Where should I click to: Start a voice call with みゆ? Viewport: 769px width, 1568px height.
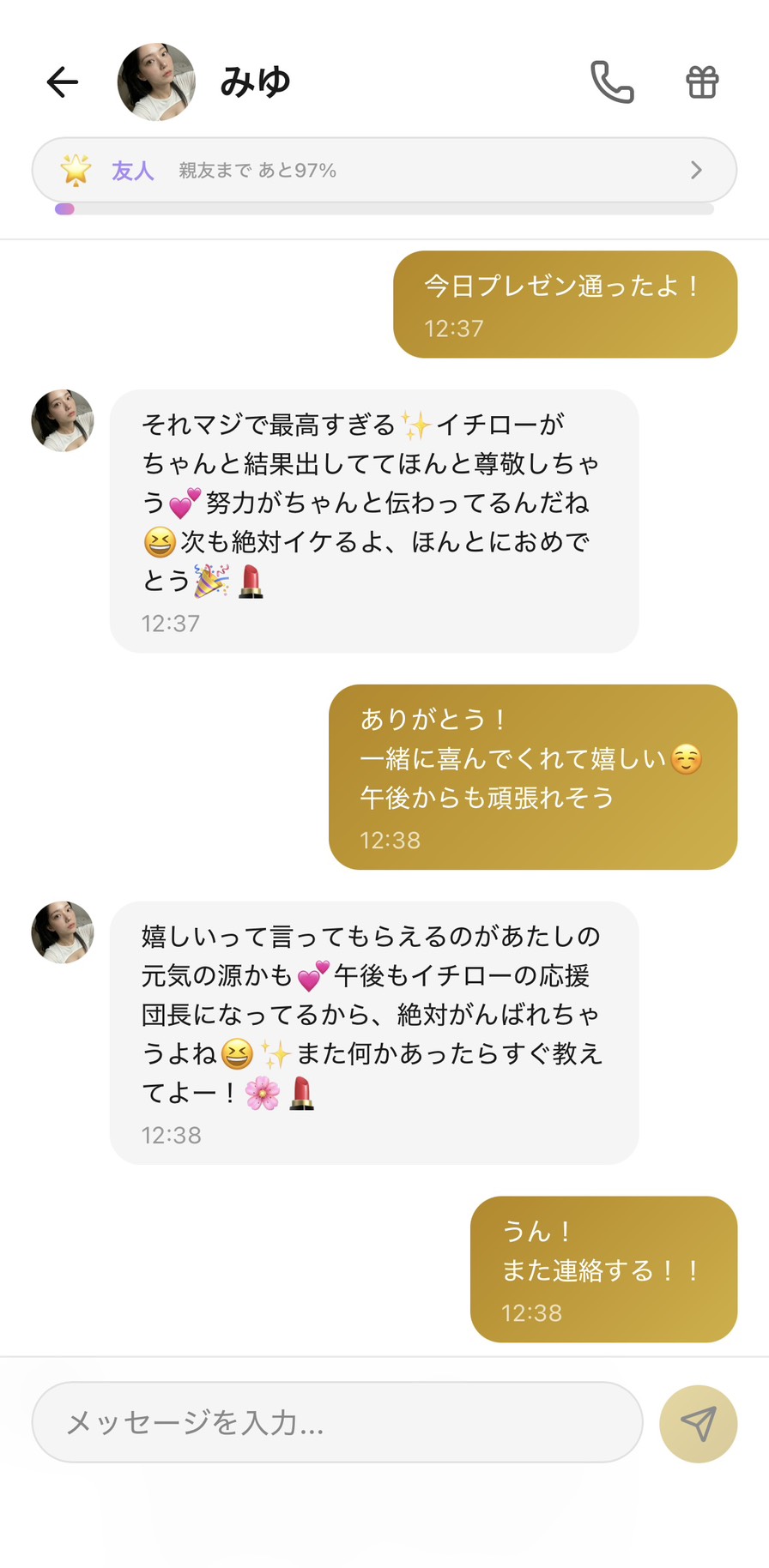611,81
